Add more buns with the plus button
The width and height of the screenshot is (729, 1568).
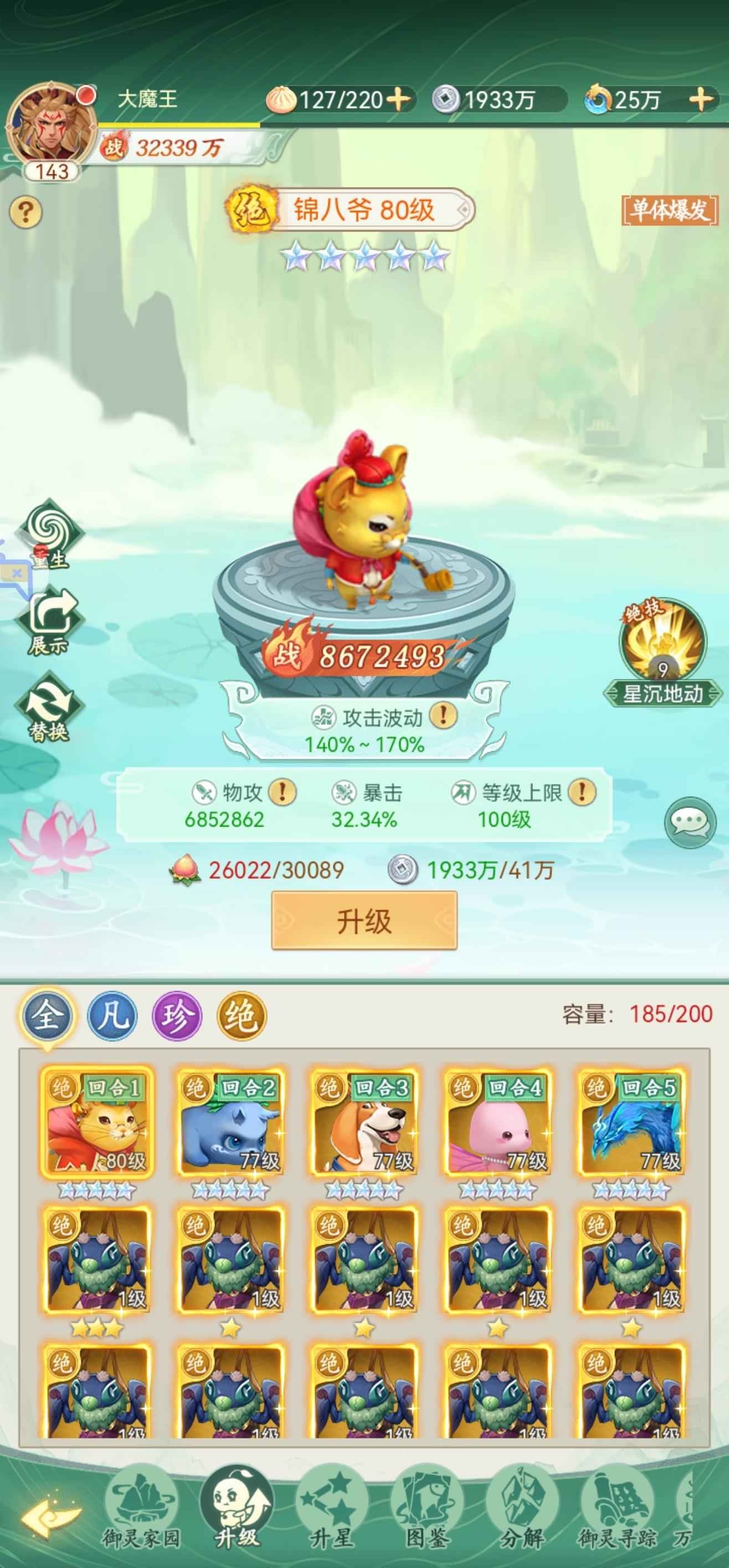click(x=398, y=99)
